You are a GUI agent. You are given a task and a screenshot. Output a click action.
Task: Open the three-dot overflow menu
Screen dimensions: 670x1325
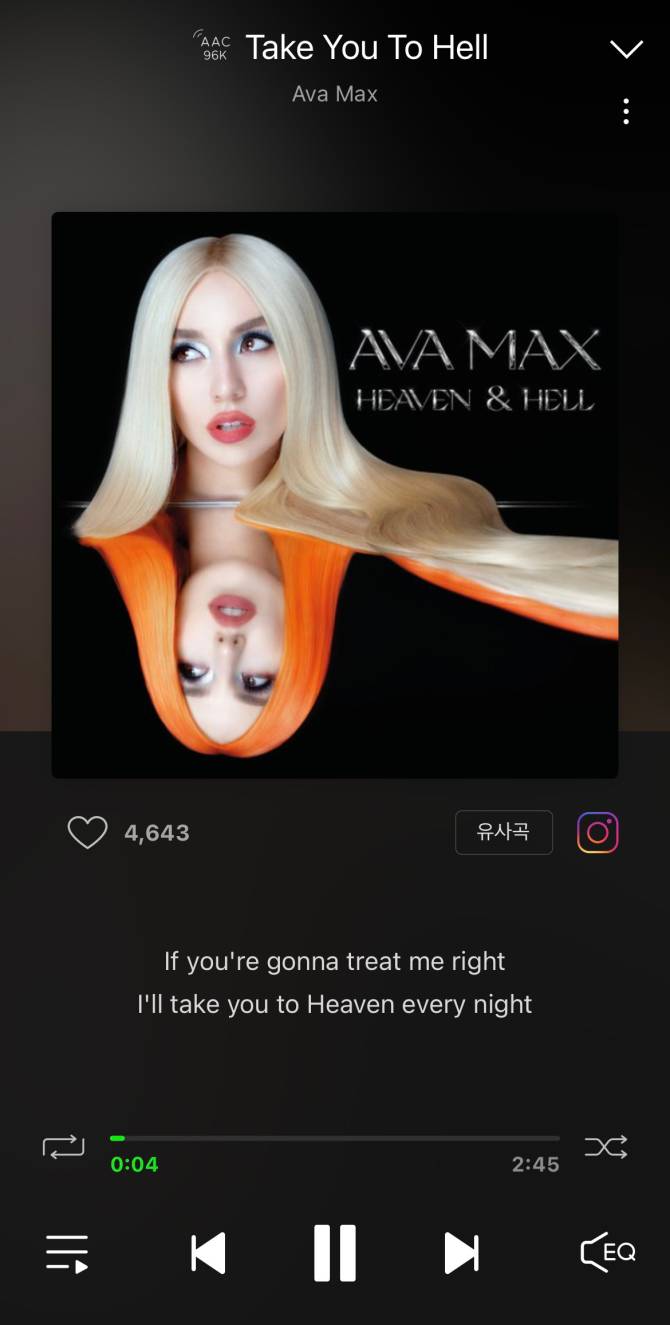pyautogui.click(x=626, y=111)
